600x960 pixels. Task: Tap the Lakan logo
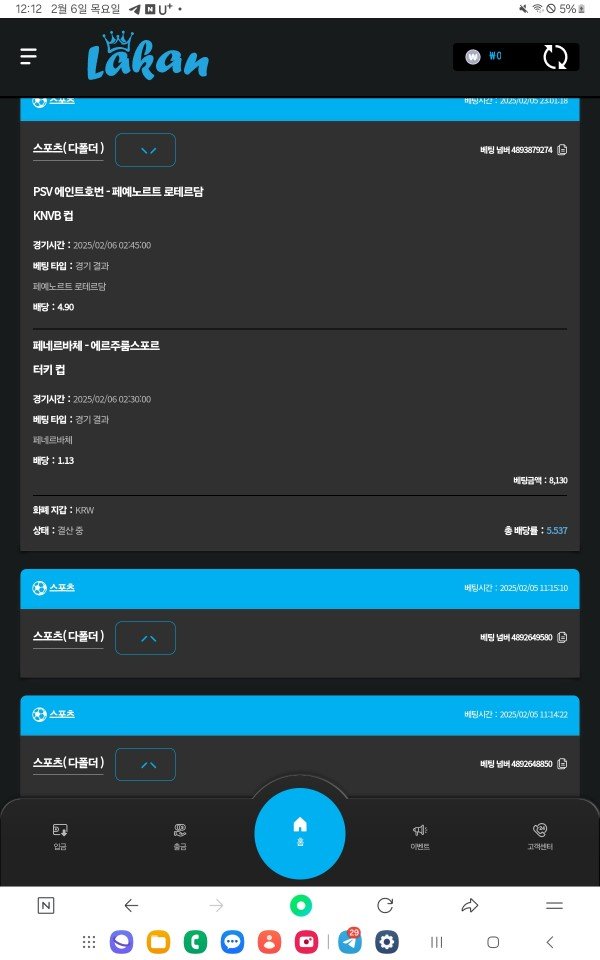[147, 56]
